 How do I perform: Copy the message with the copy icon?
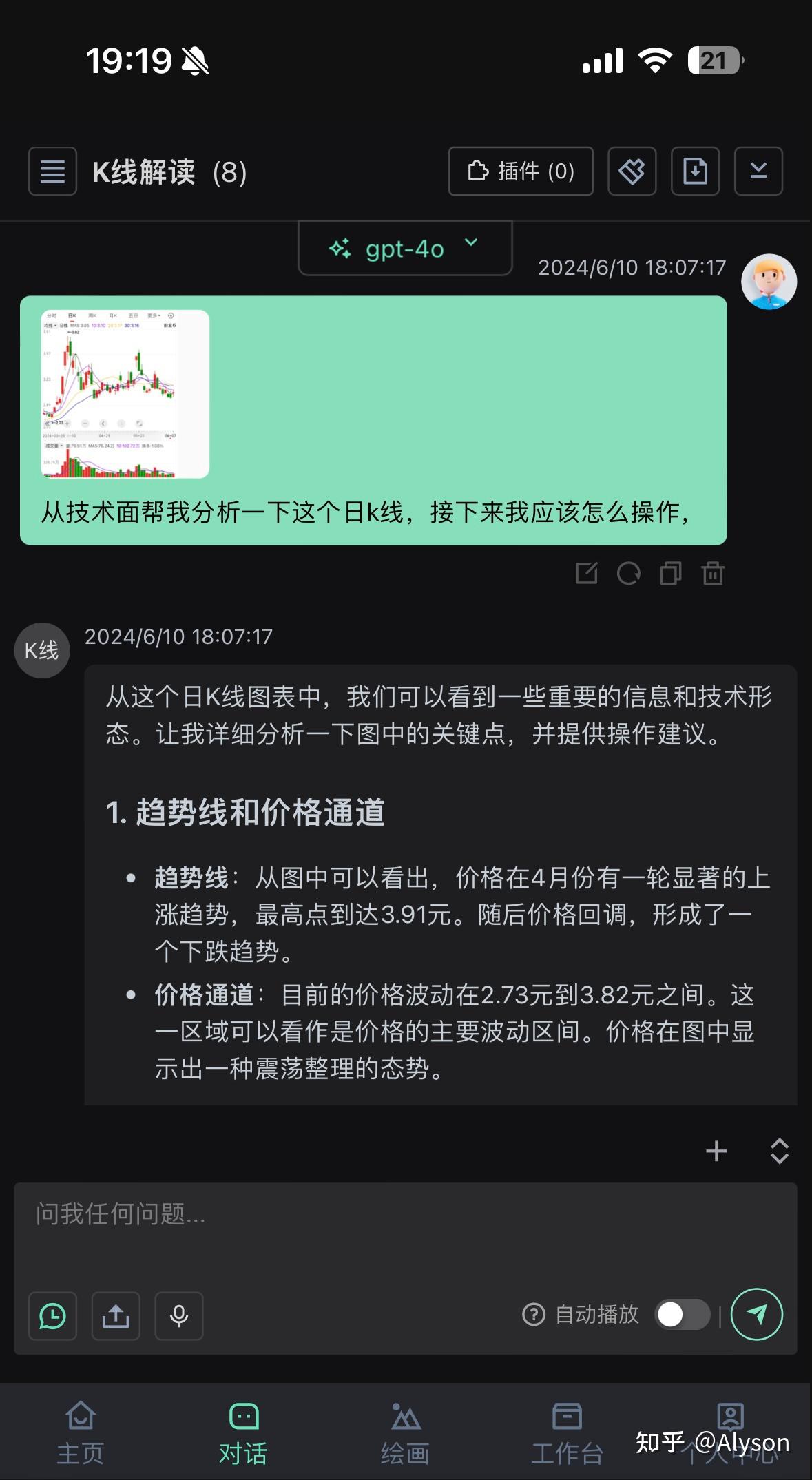click(x=671, y=574)
